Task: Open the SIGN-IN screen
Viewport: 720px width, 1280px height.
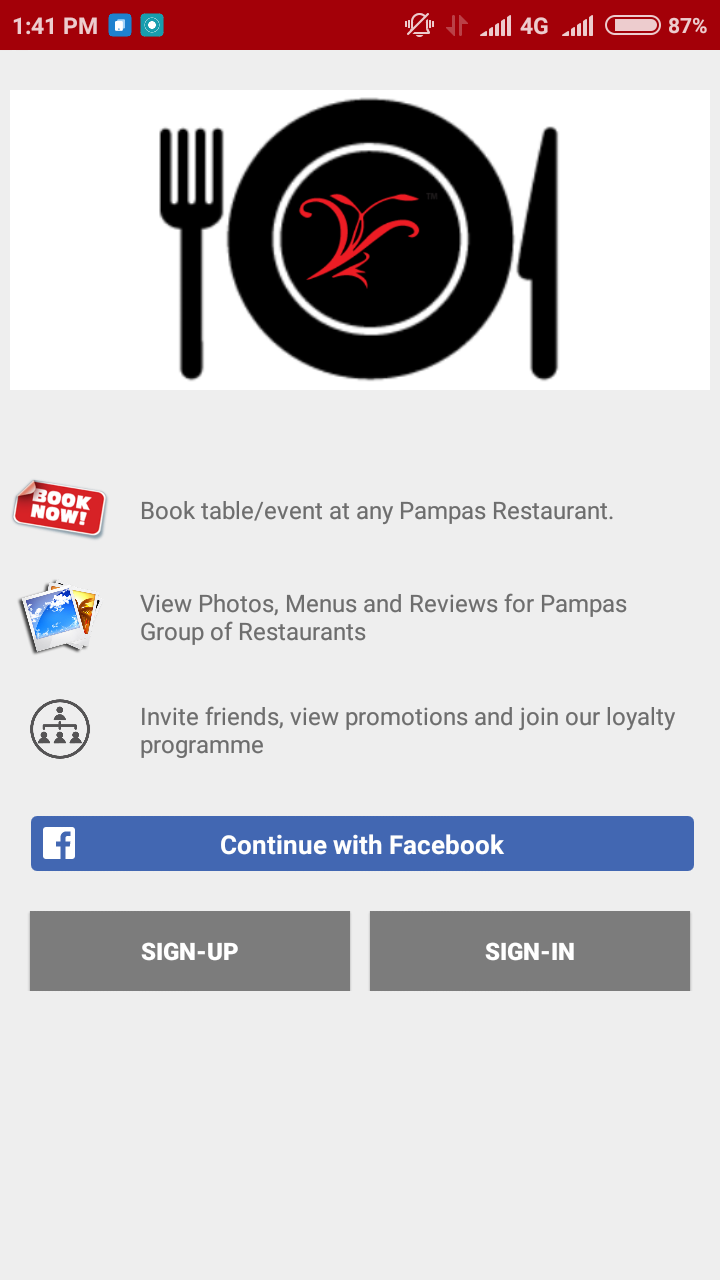Action: [530, 951]
